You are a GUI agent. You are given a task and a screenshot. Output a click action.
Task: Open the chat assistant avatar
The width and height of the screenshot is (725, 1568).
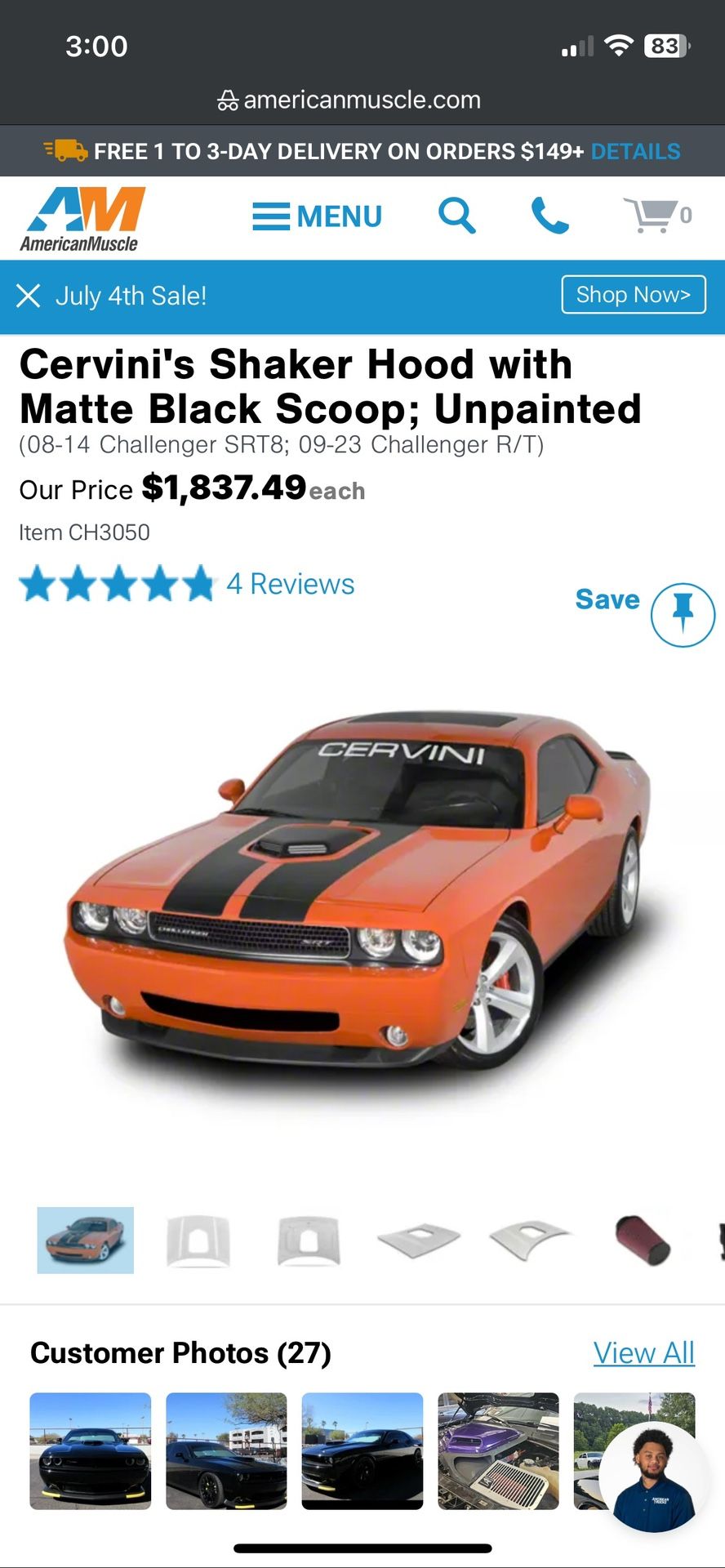pos(653,1478)
